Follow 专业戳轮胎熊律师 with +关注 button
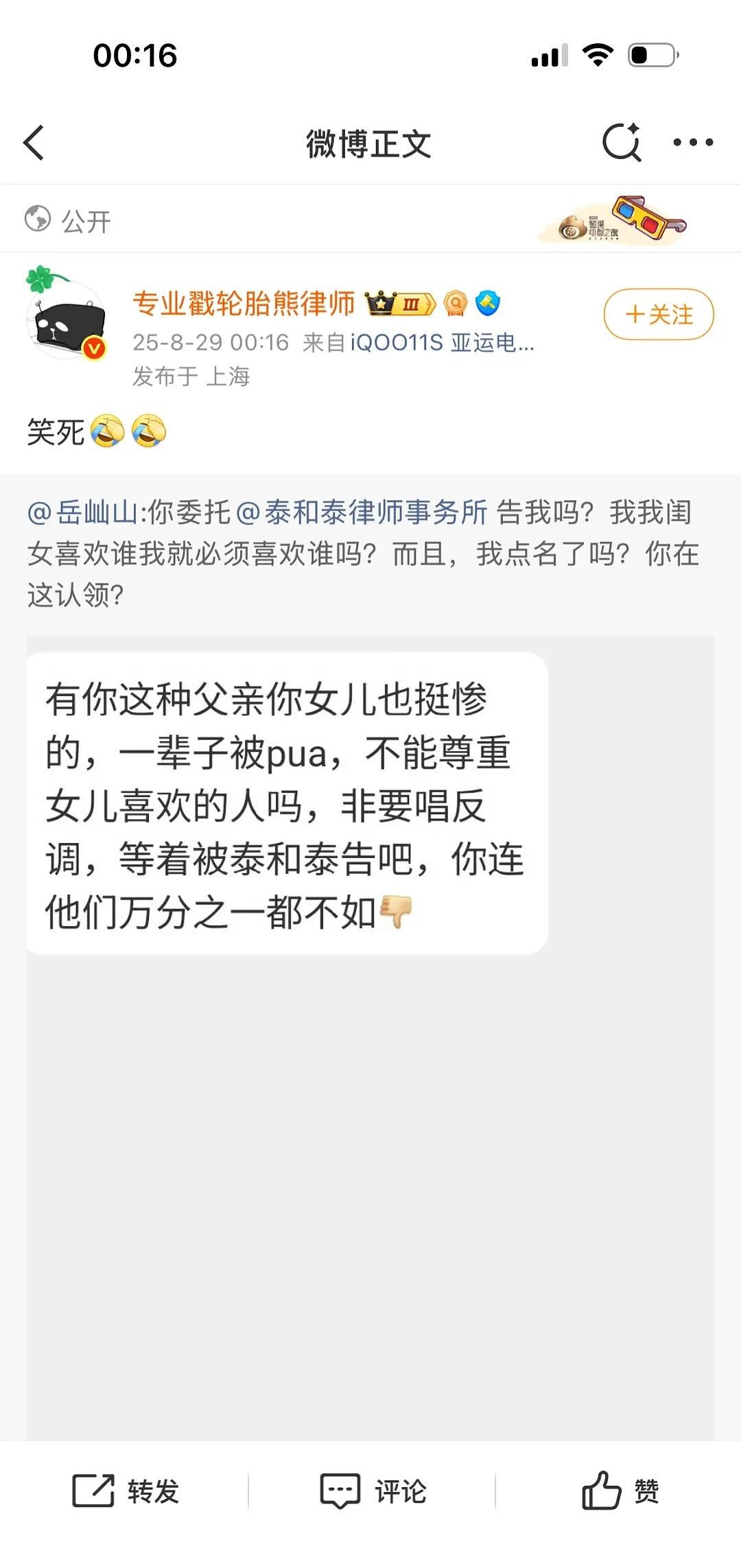This screenshot has width=741, height=1568. tap(659, 315)
